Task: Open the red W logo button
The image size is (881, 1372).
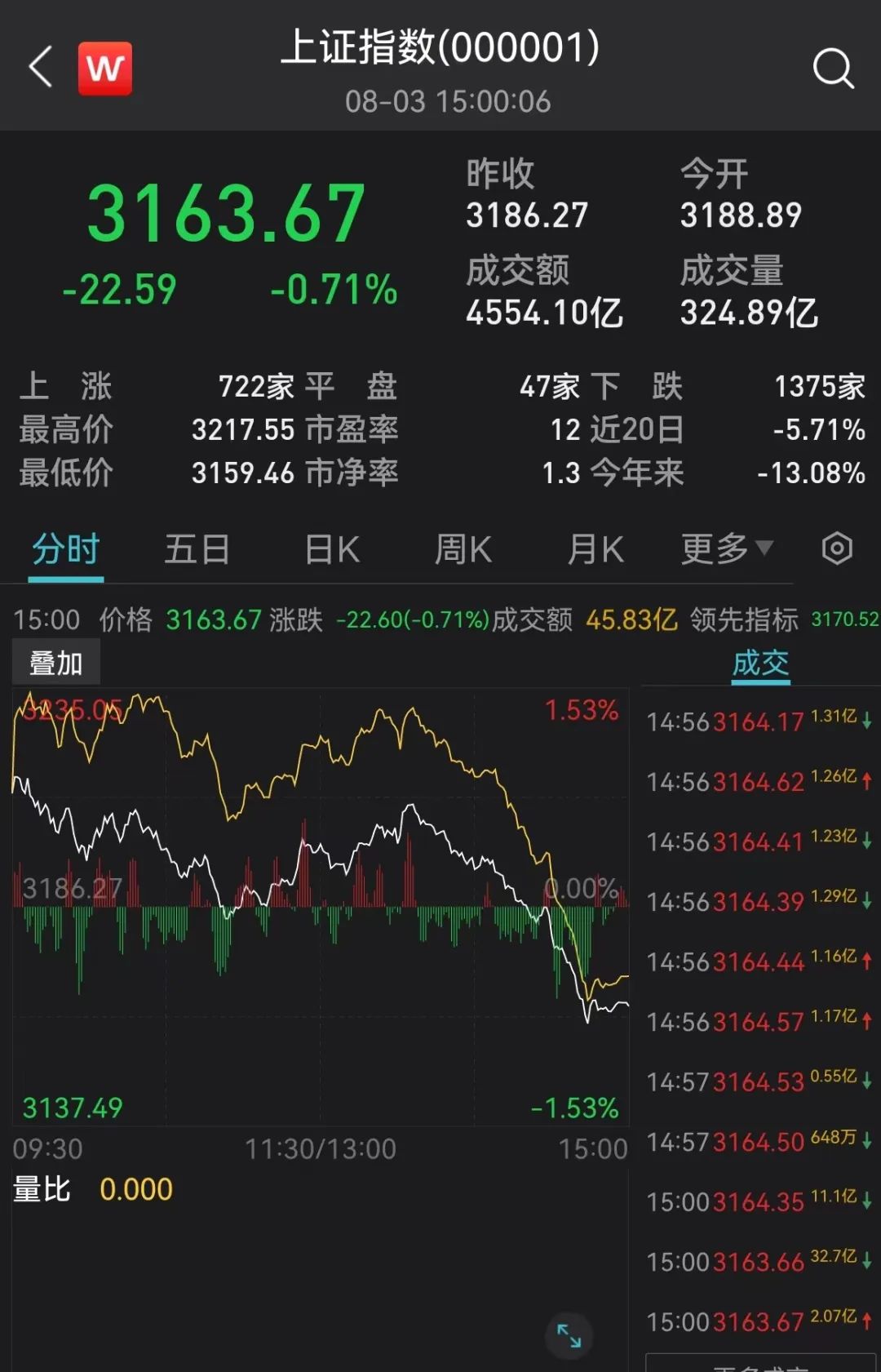Action: click(105, 69)
